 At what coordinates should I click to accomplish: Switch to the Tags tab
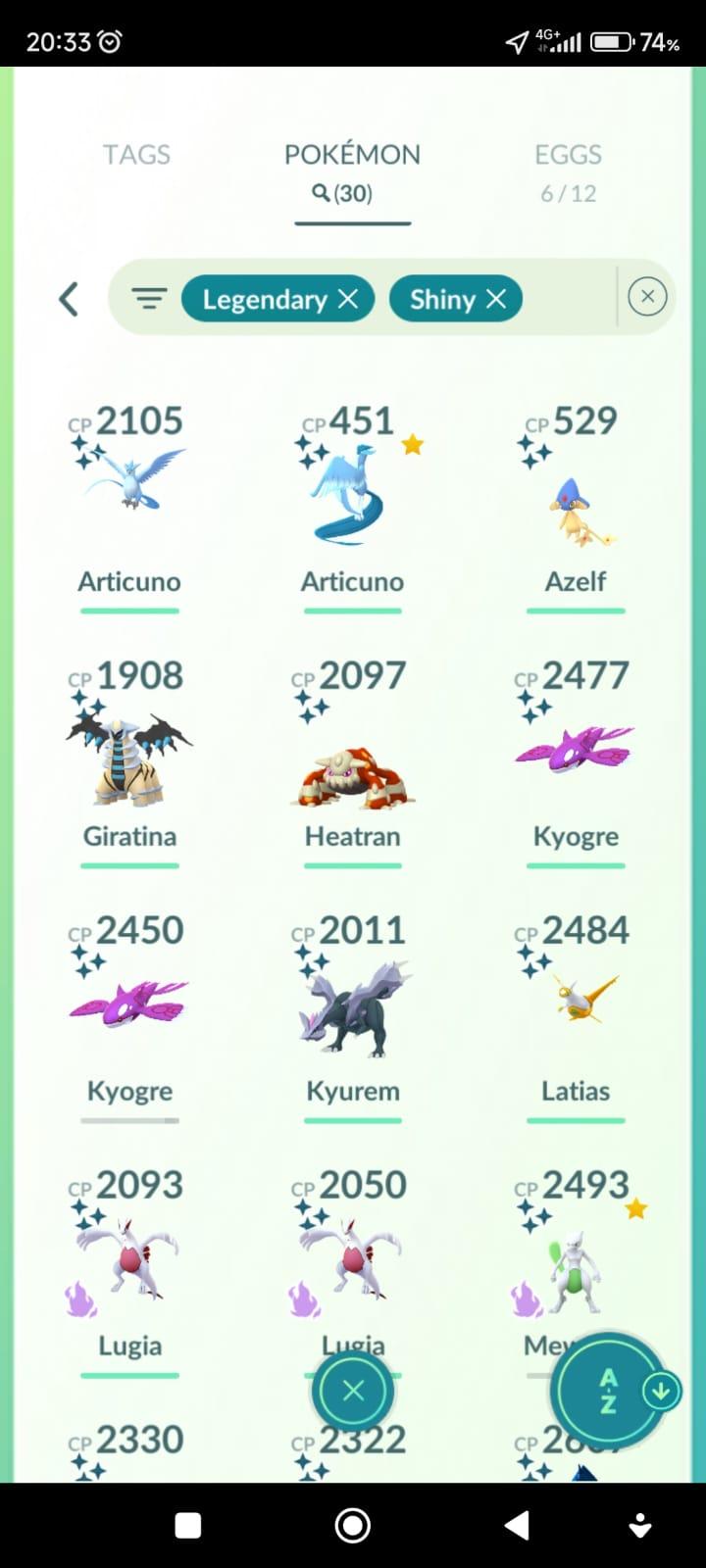click(x=136, y=155)
